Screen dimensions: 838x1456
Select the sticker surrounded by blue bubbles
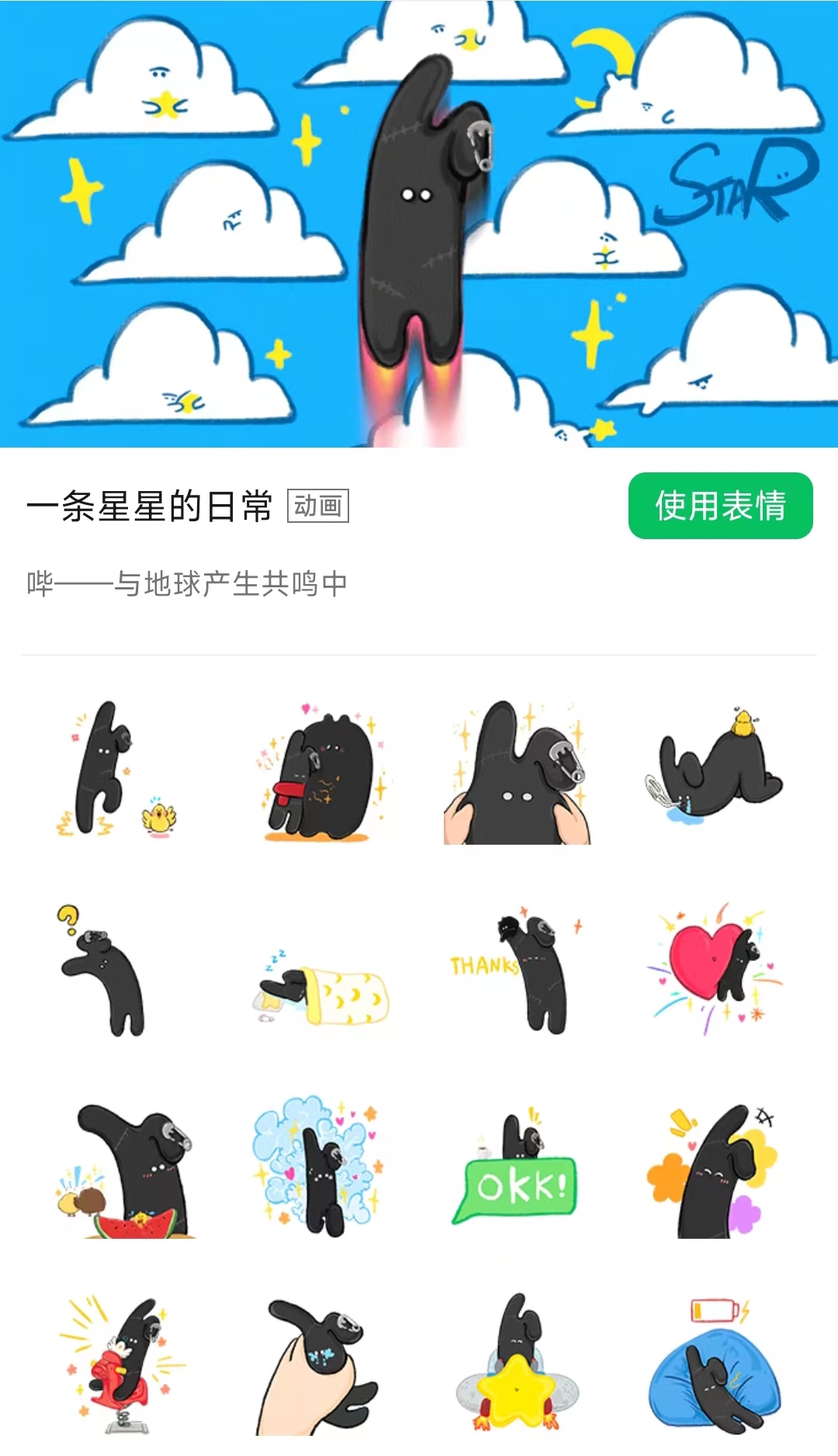pyautogui.click(x=318, y=1167)
